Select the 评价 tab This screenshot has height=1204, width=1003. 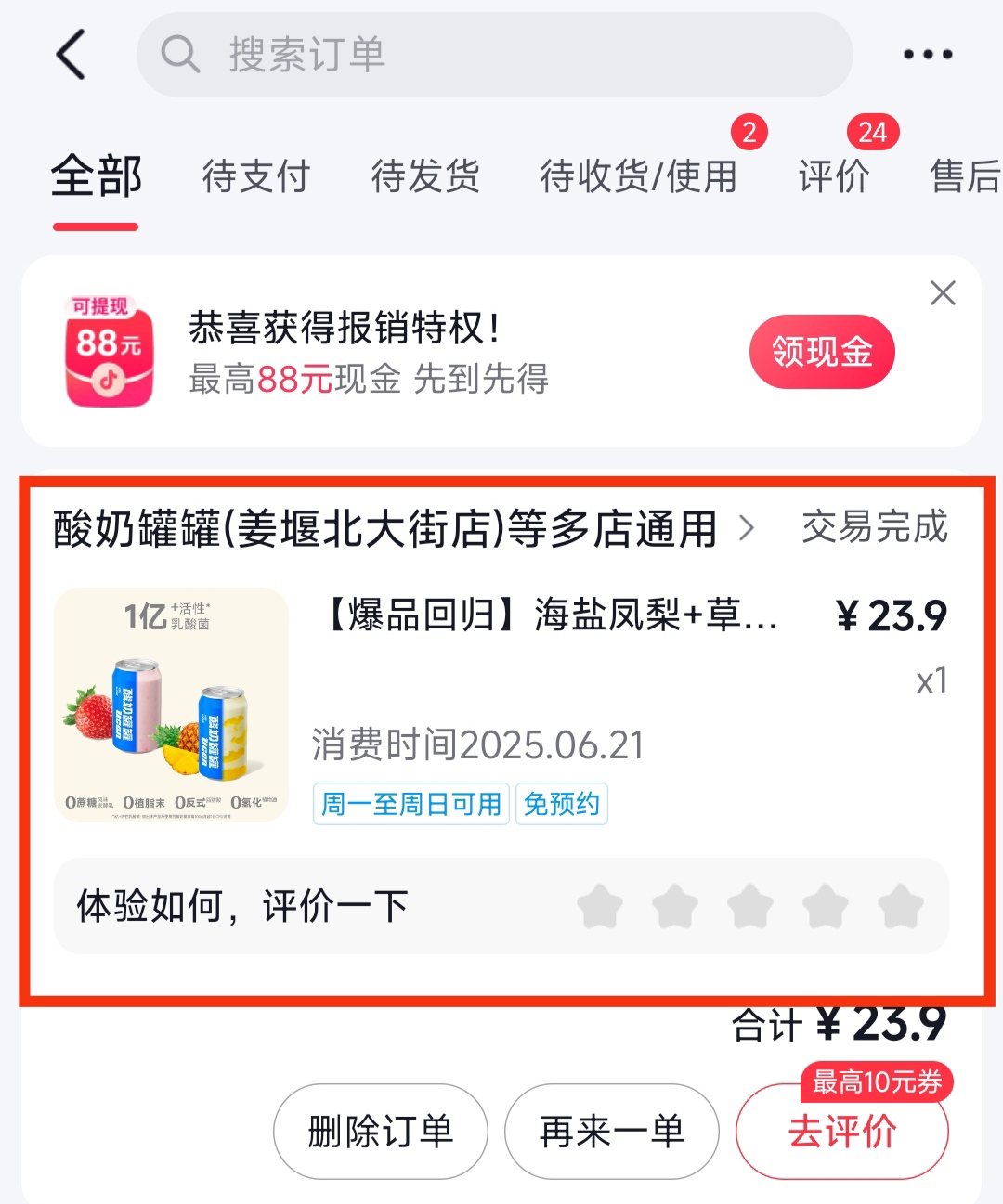click(834, 176)
